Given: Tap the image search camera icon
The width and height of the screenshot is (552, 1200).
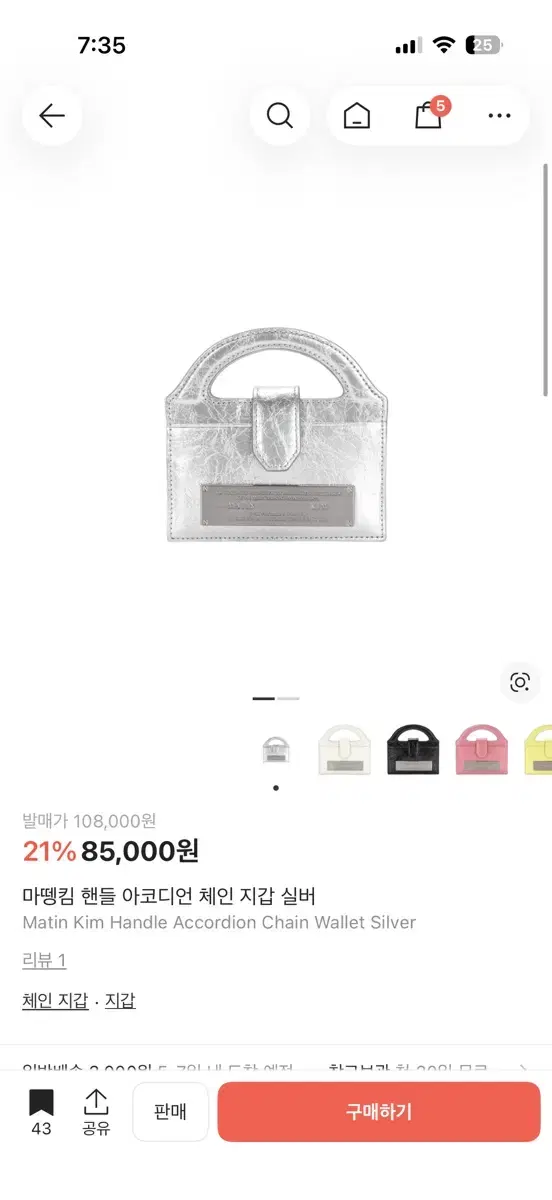Looking at the screenshot, I should pos(520,683).
